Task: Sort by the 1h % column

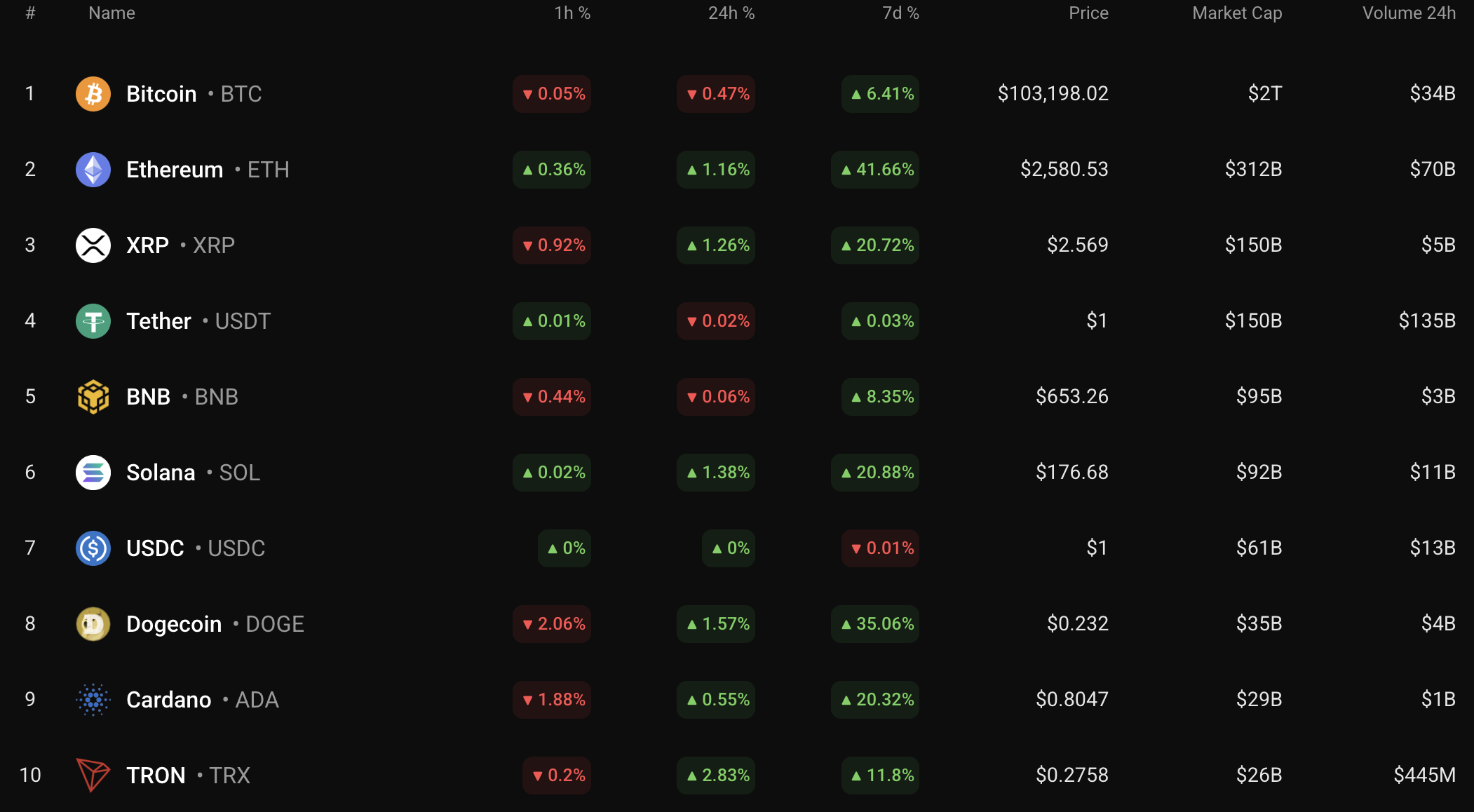Action: tap(572, 13)
